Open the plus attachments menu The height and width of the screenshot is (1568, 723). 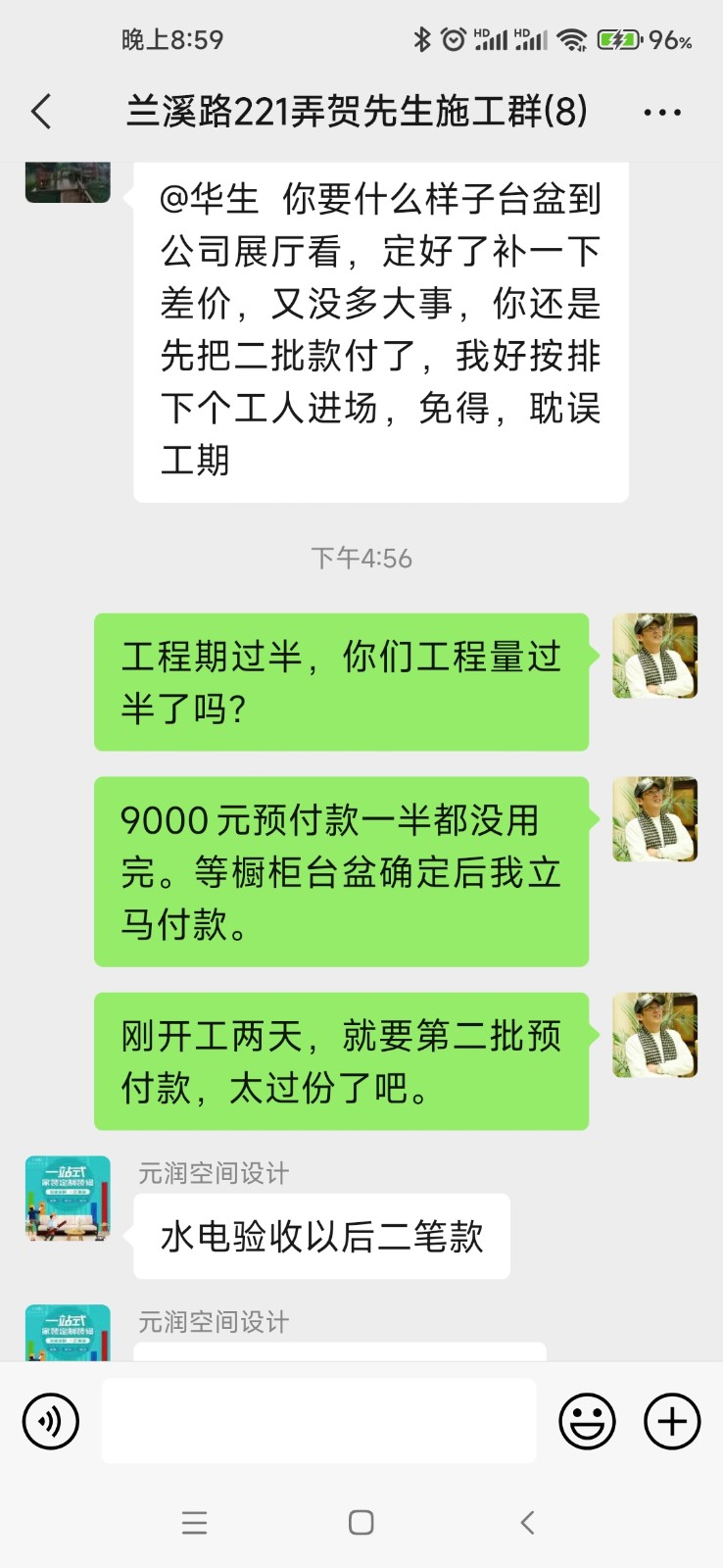tap(672, 1421)
